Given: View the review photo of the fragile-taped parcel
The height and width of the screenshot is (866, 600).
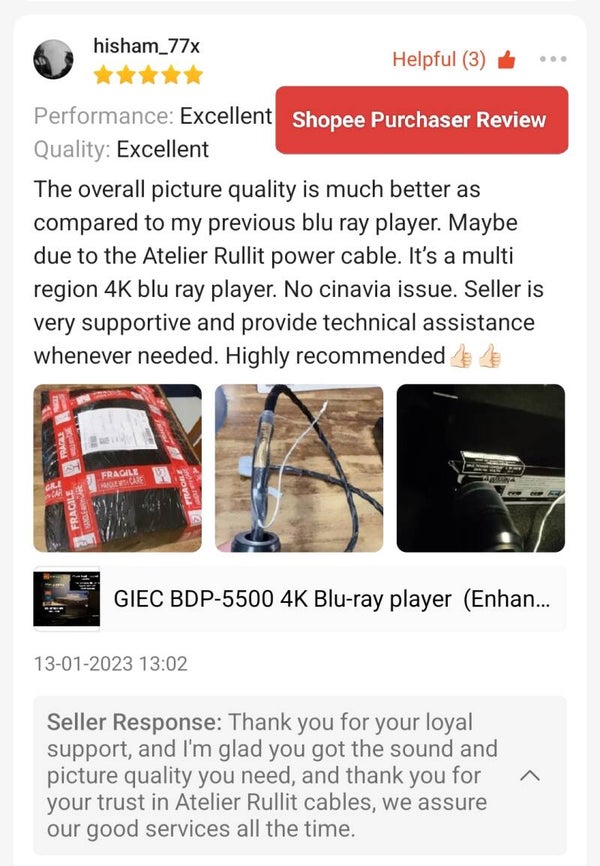Looking at the screenshot, I should [x=117, y=468].
